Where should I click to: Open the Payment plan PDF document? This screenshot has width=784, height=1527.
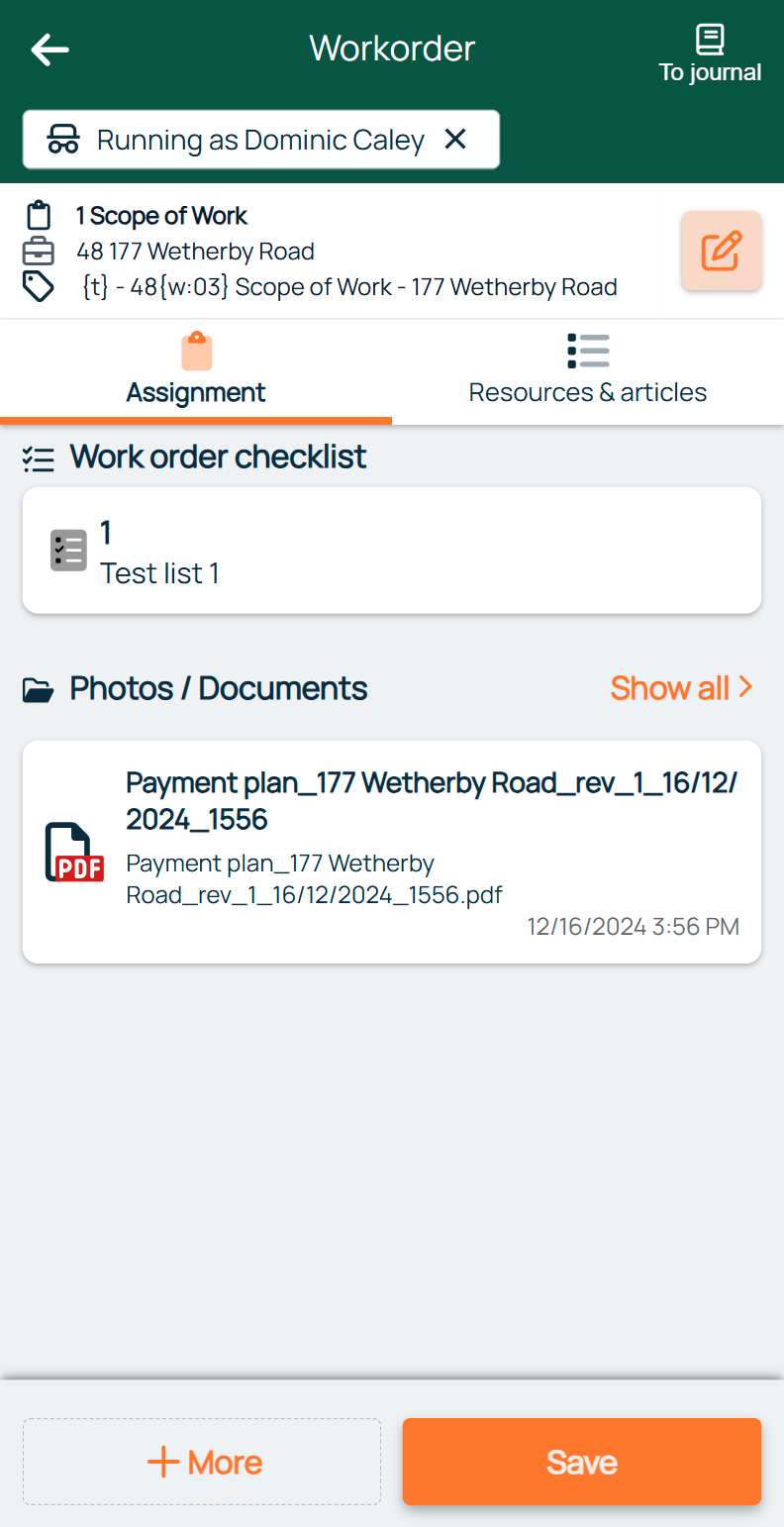pos(392,852)
